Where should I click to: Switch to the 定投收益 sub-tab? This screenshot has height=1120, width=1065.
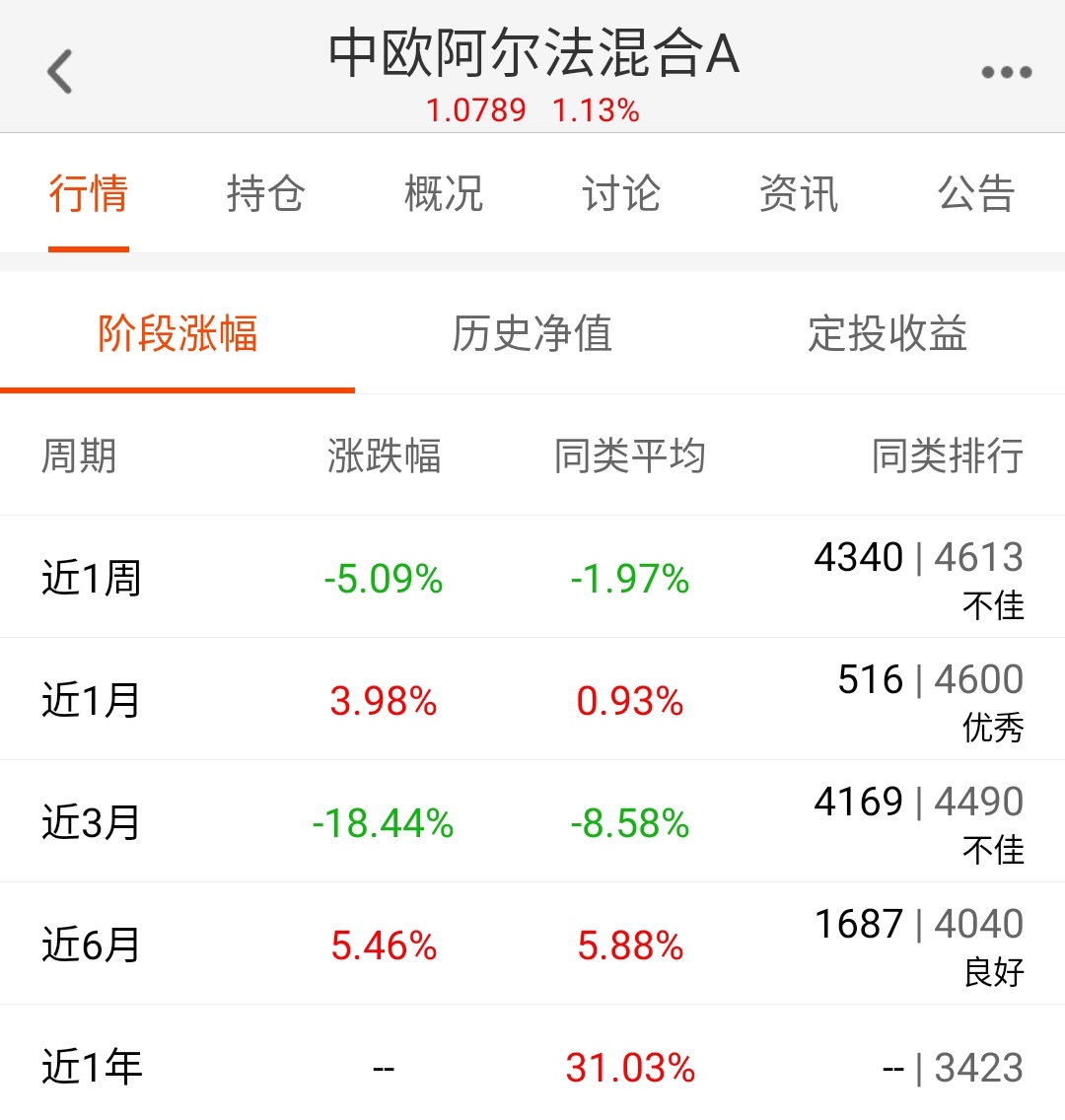(887, 334)
